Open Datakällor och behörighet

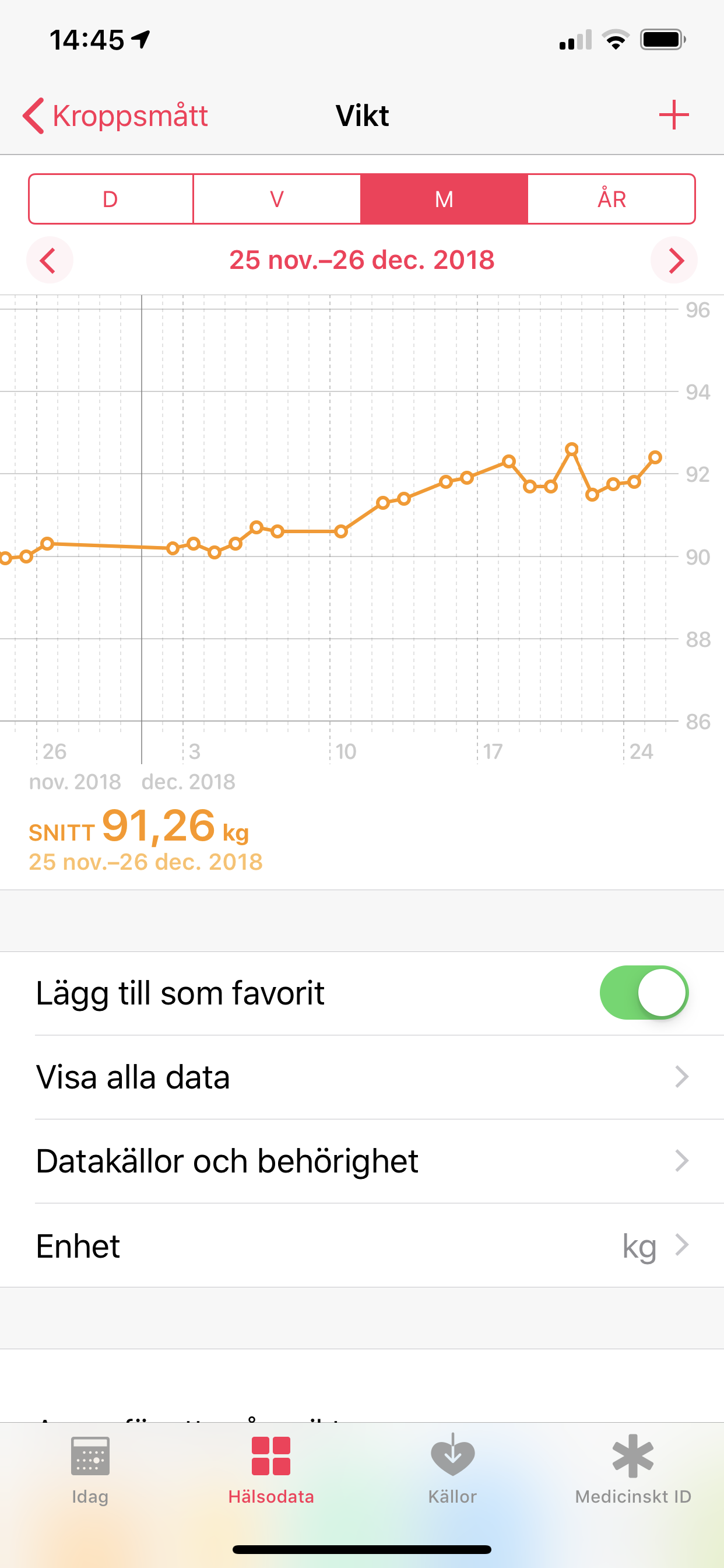click(362, 1161)
